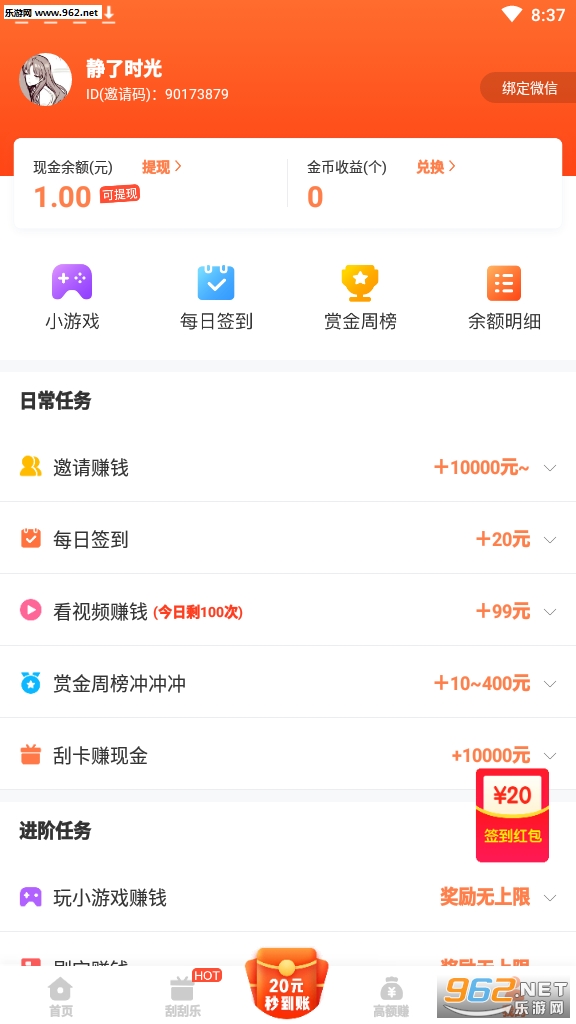Image resolution: width=576 pixels, height=1024 pixels.
Task: Open the 提现 withdraw link
Action: tap(161, 167)
